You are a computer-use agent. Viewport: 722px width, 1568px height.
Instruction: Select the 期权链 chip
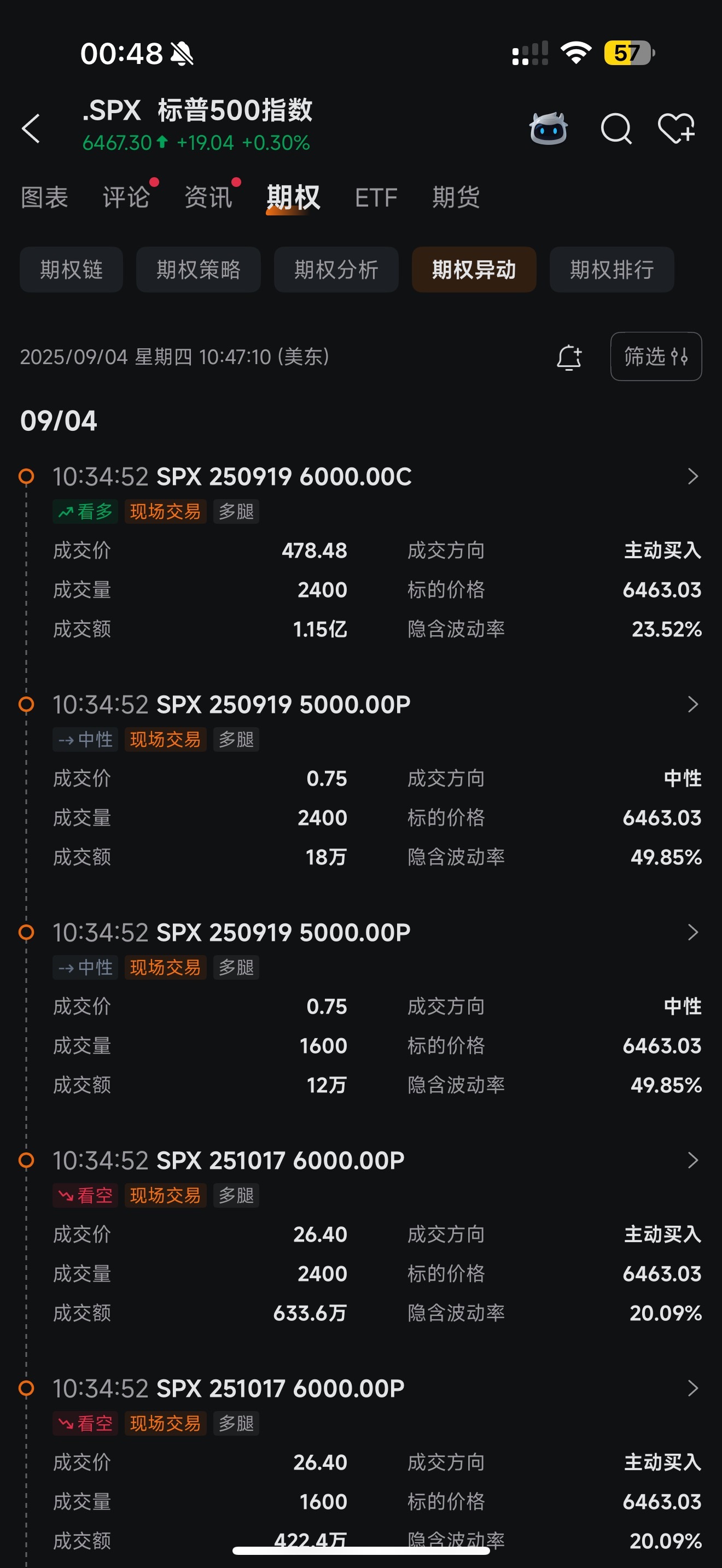[x=71, y=270]
